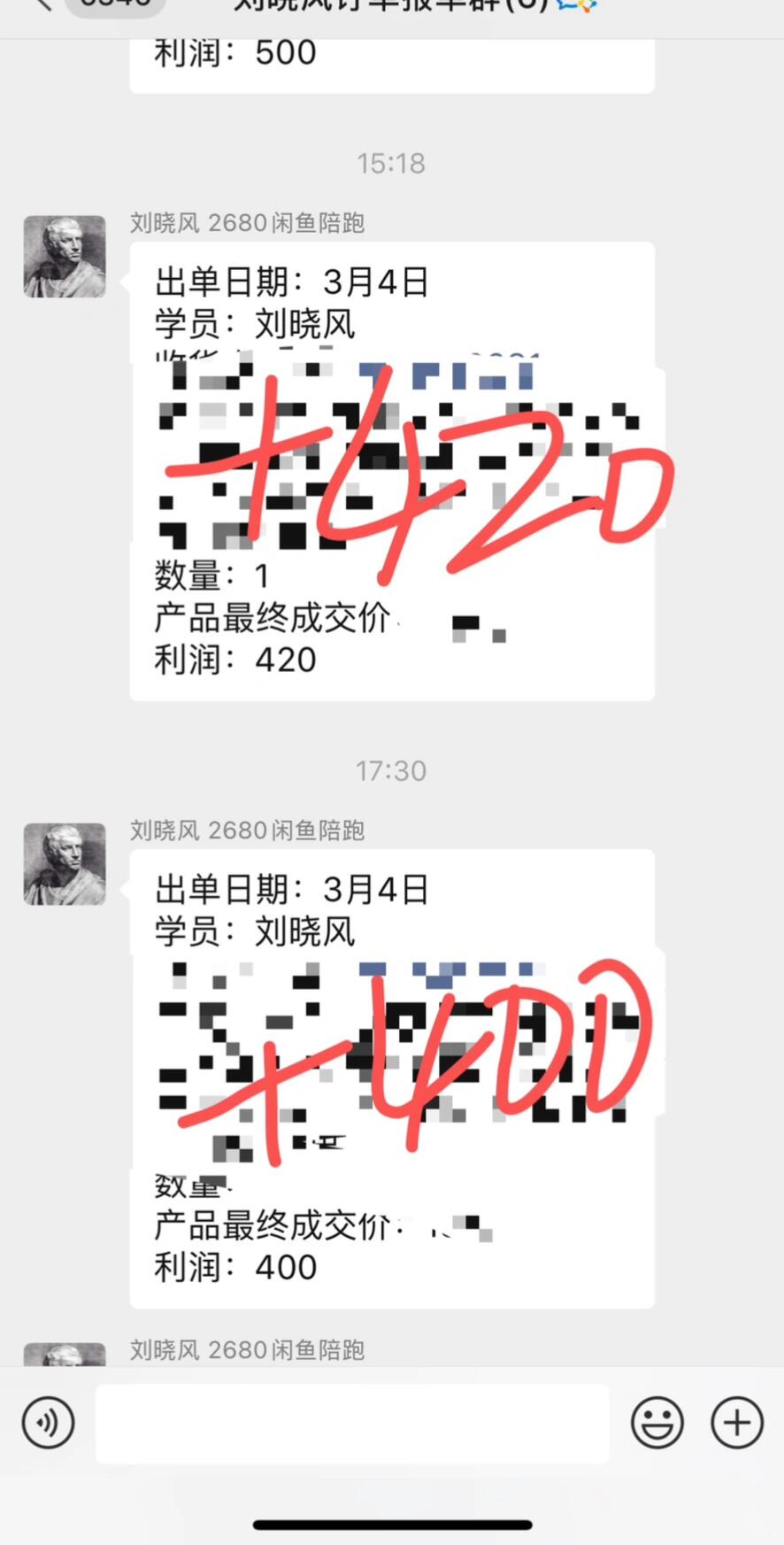784x1545 pixels.
Task: Focus the message text field
Action: pyautogui.click(x=352, y=1424)
